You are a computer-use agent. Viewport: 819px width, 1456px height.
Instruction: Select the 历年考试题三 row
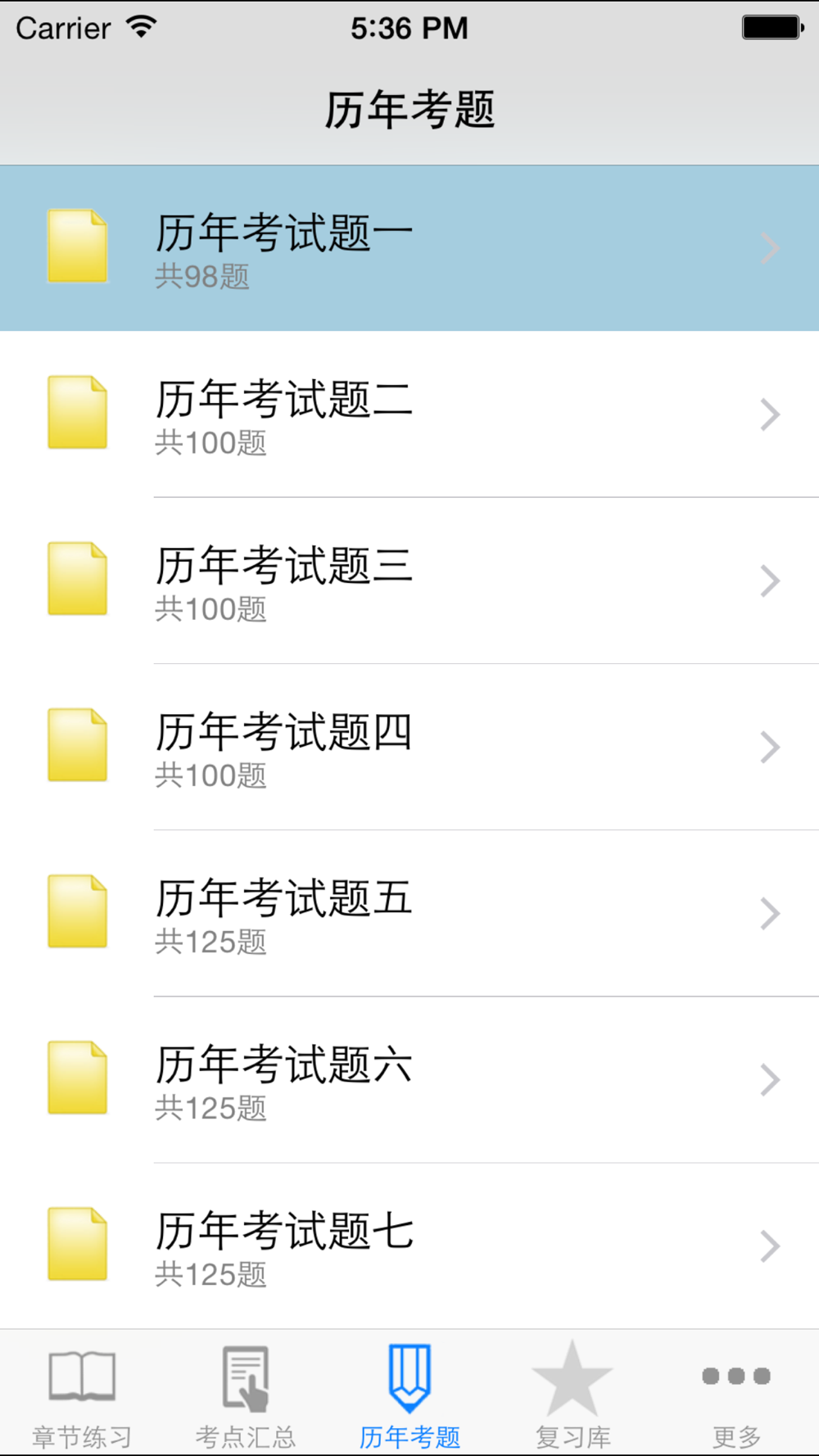[409, 581]
